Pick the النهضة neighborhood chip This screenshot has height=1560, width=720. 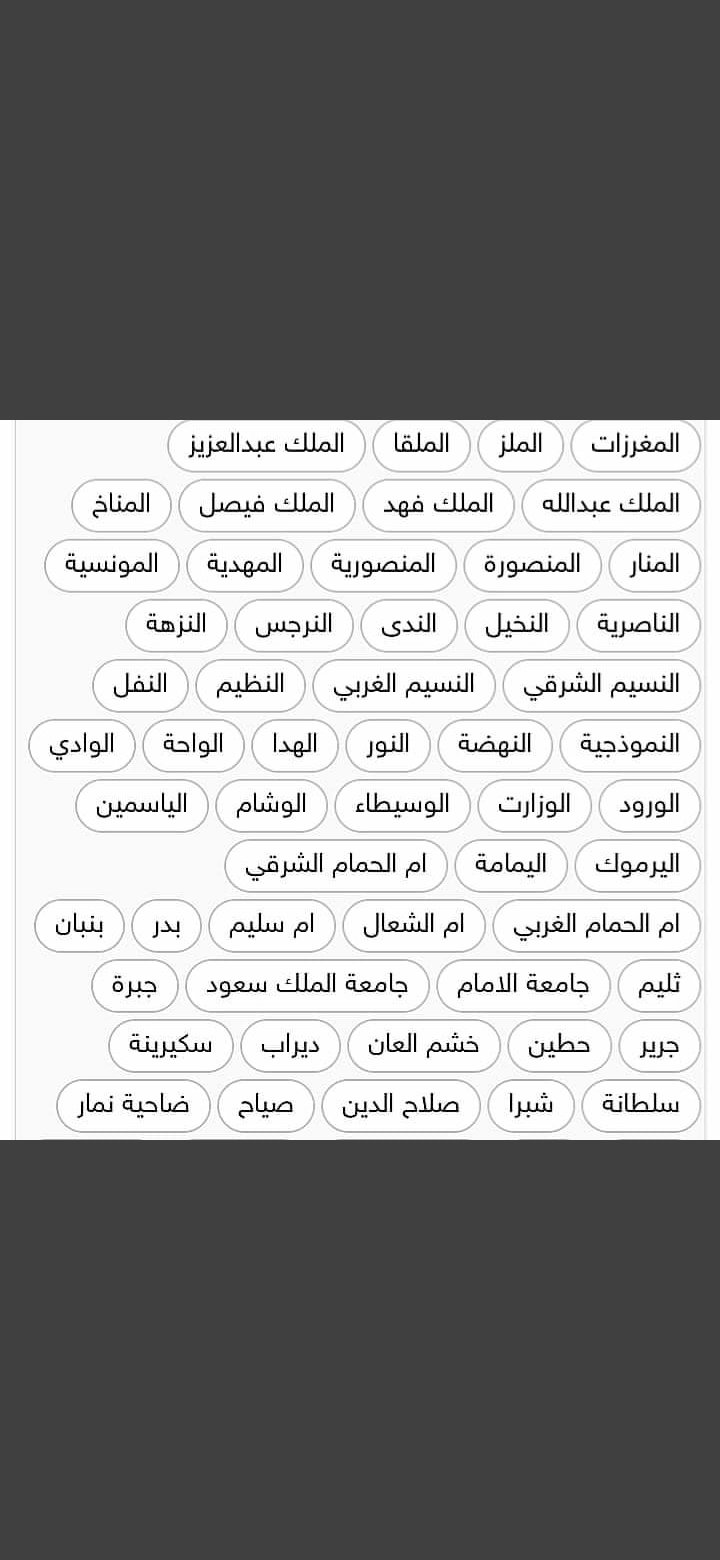(495, 745)
